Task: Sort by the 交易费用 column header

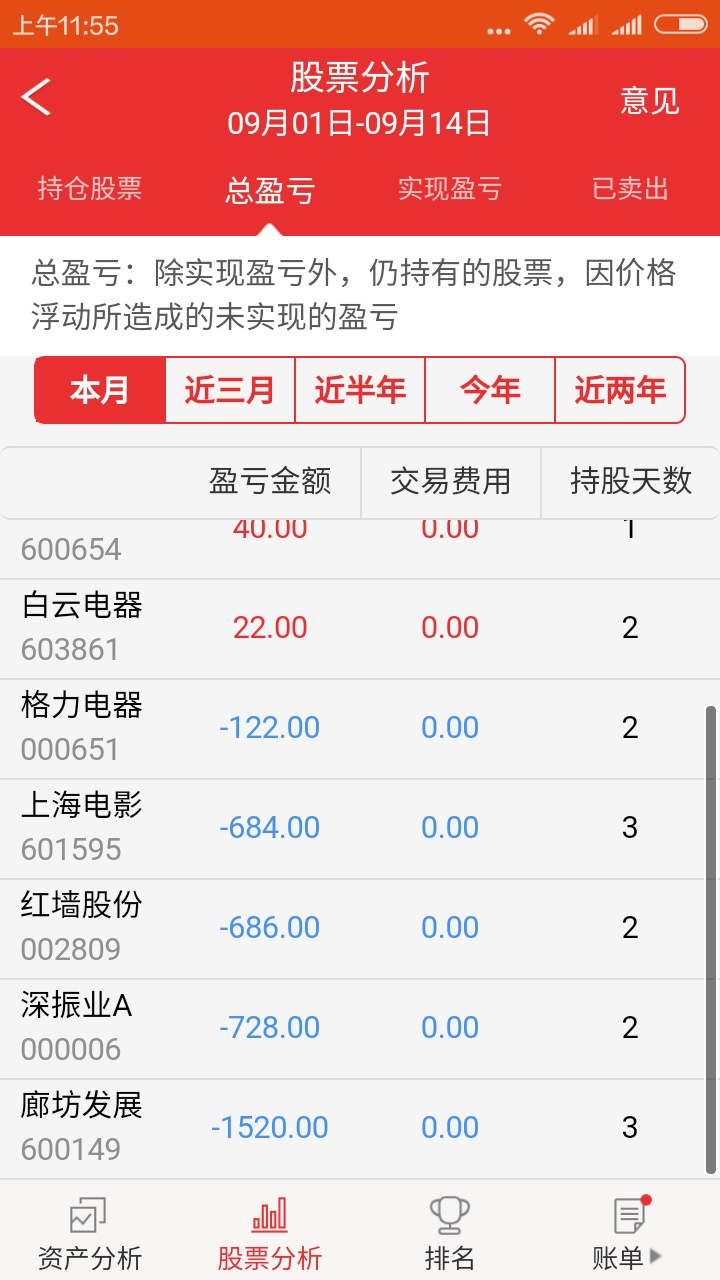Action: coord(450,481)
